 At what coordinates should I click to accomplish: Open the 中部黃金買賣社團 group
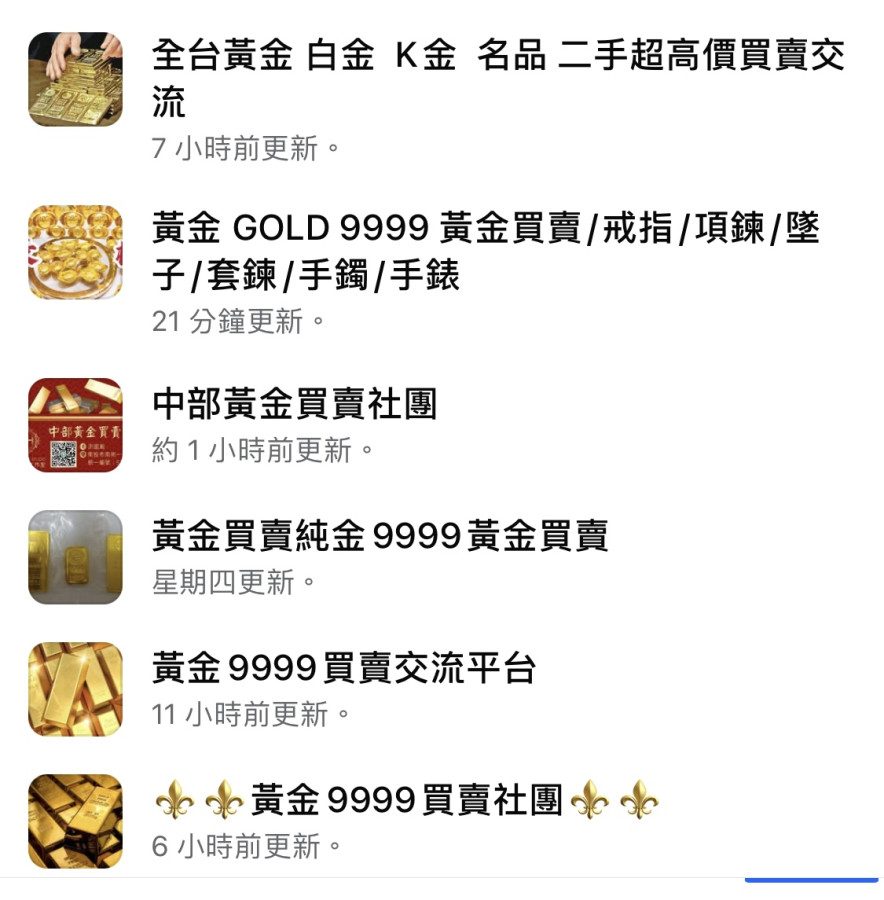[x=295, y=405]
